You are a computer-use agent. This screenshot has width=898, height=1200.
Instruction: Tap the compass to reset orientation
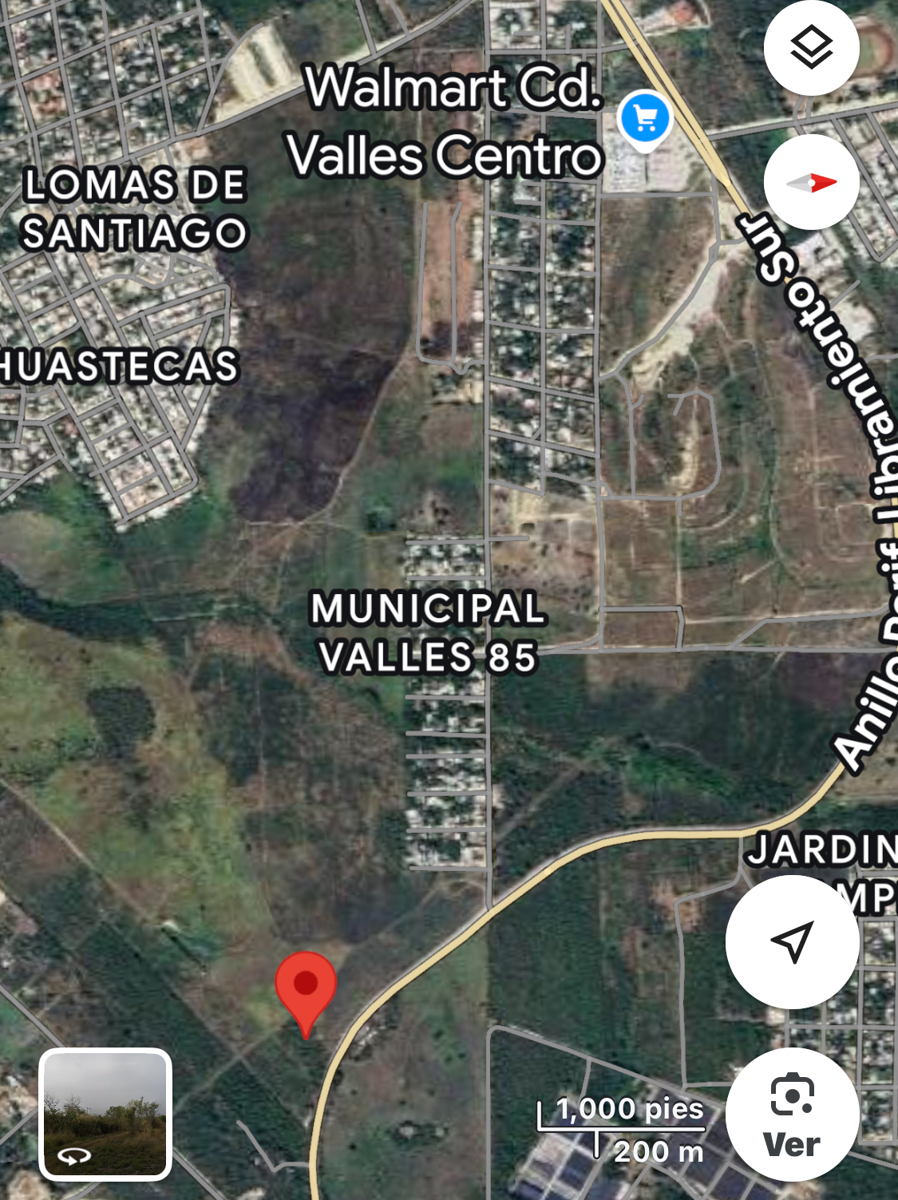pyautogui.click(x=811, y=182)
